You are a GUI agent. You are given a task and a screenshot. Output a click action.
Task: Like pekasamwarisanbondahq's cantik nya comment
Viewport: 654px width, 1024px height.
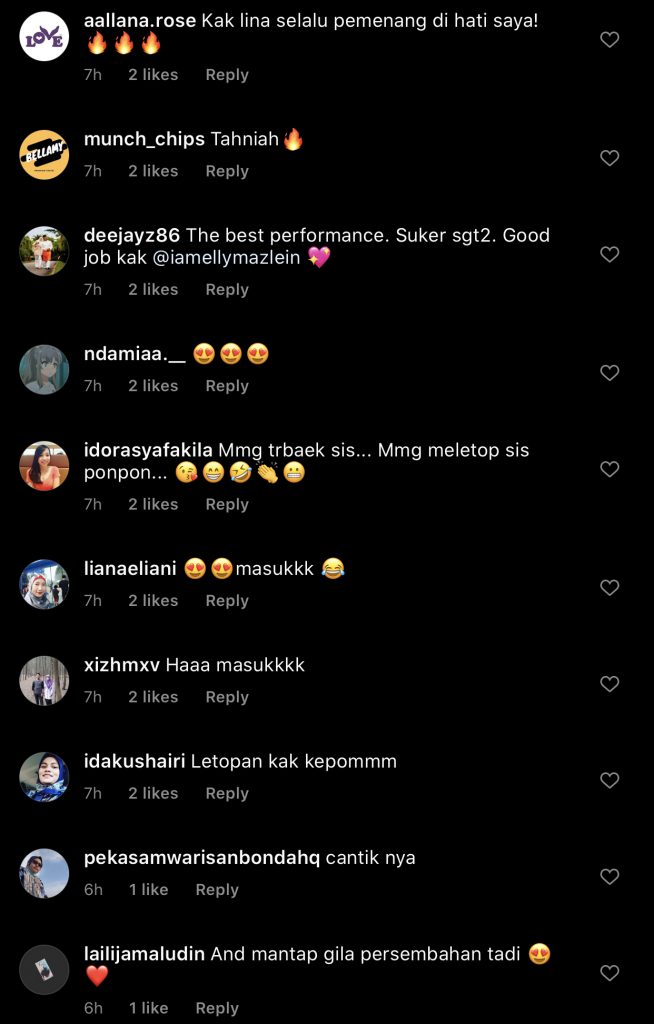[x=609, y=877]
